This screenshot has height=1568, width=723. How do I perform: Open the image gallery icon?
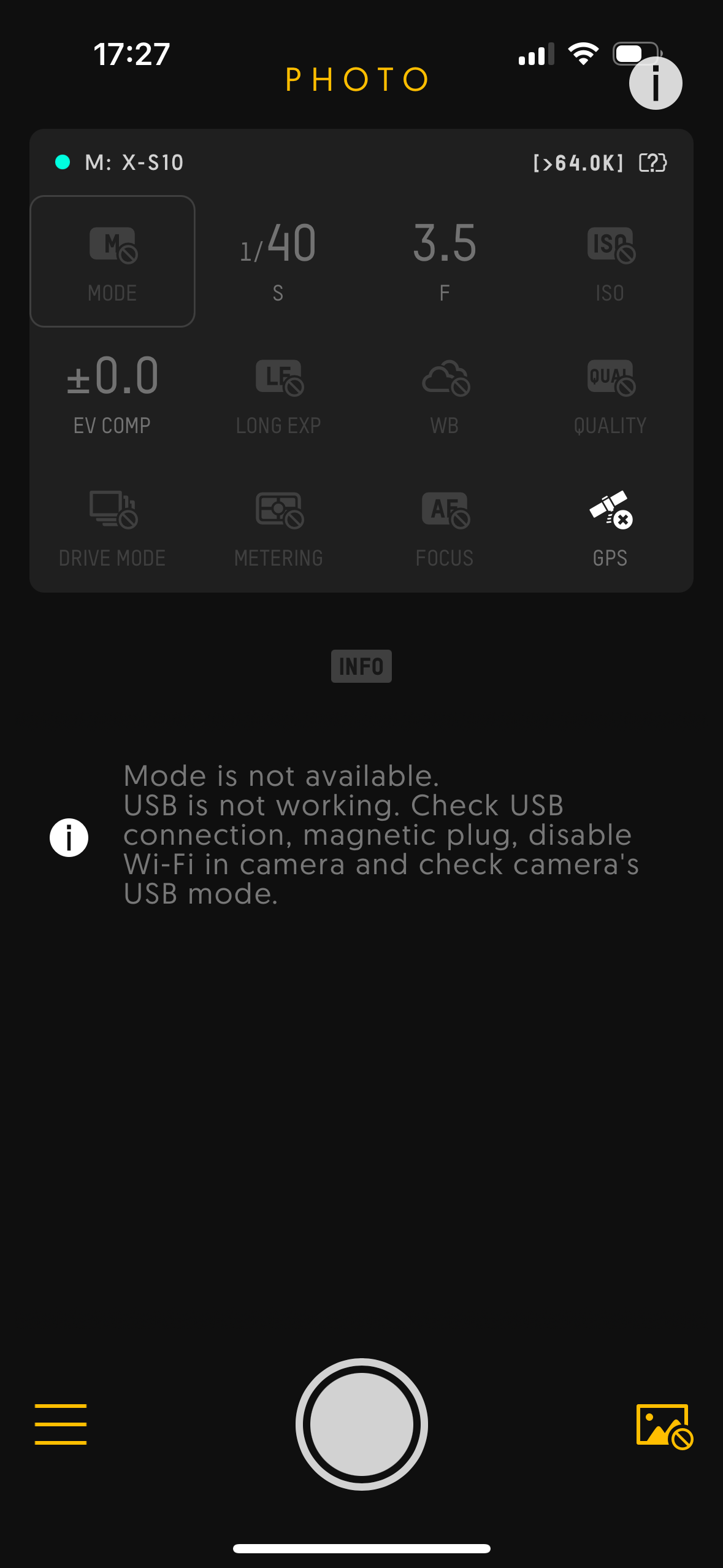(x=664, y=1425)
